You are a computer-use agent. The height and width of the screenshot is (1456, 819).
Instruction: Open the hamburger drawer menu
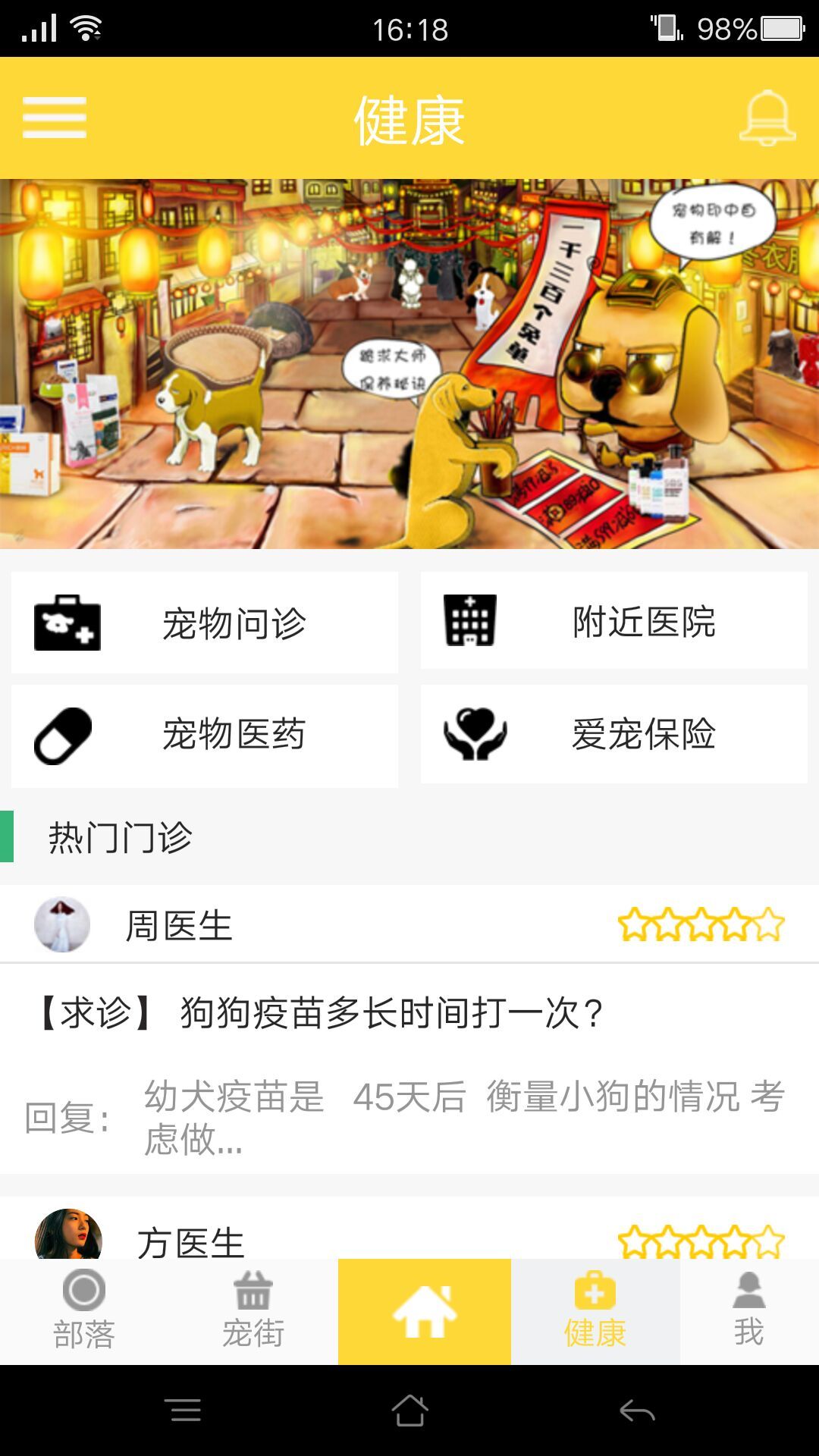click(x=55, y=118)
